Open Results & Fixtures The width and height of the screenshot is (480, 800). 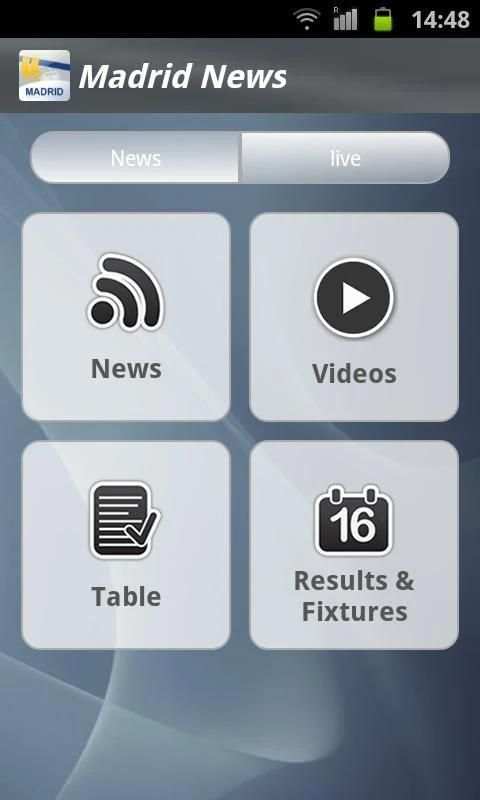[x=354, y=545]
